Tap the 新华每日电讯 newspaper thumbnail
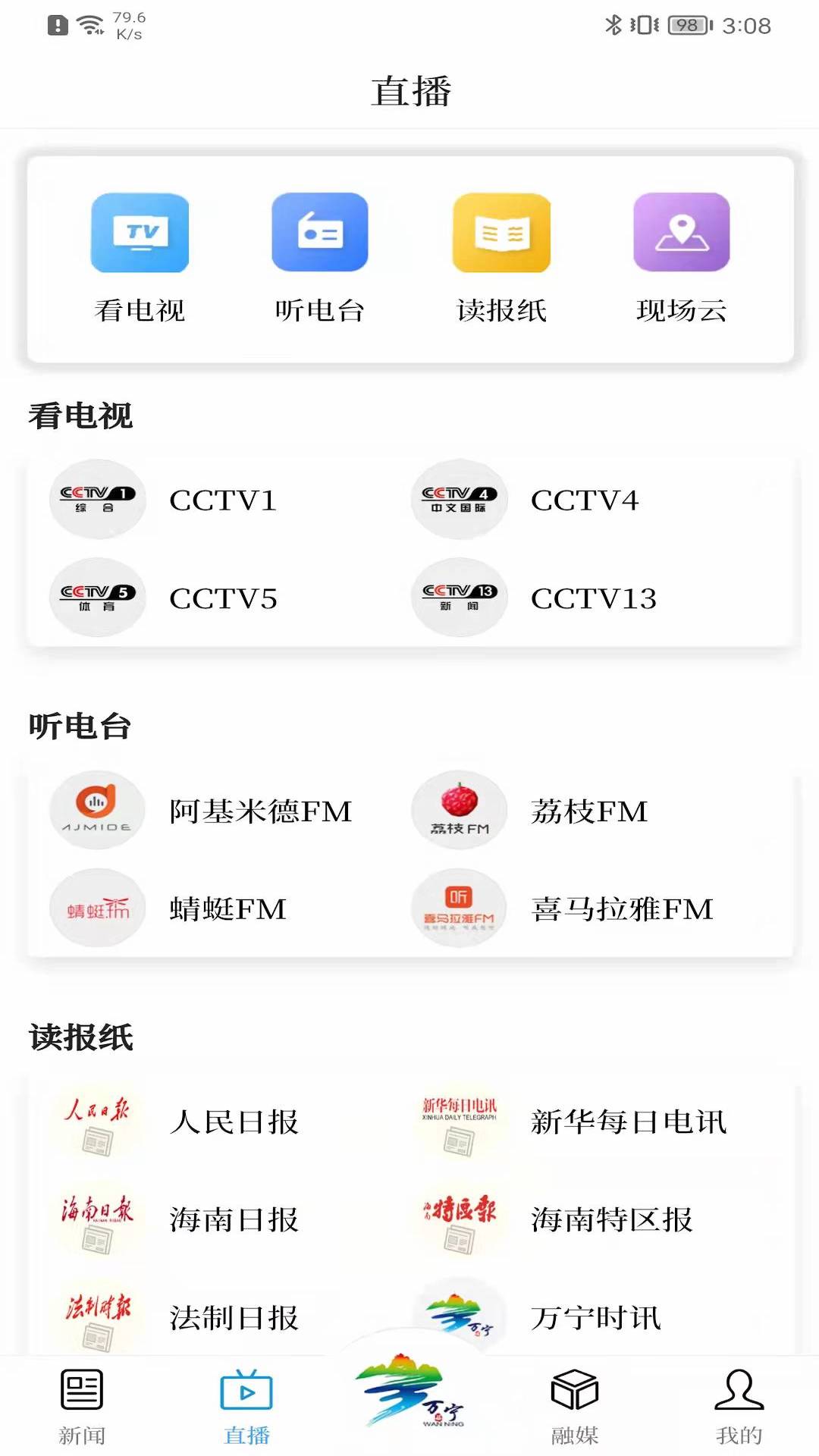The image size is (819, 1456). tap(458, 1123)
